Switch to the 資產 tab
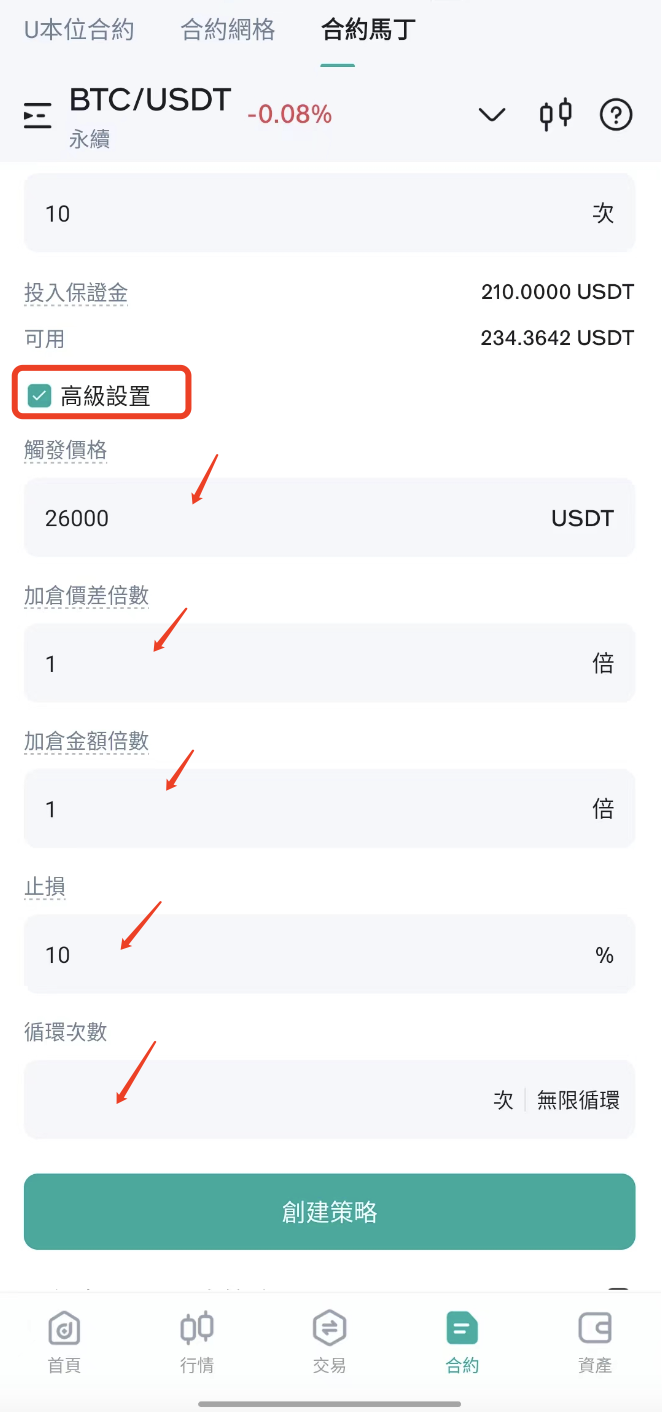Image resolution: width=662 pixels, height=1412 pixels. (x=595, y=1342)
